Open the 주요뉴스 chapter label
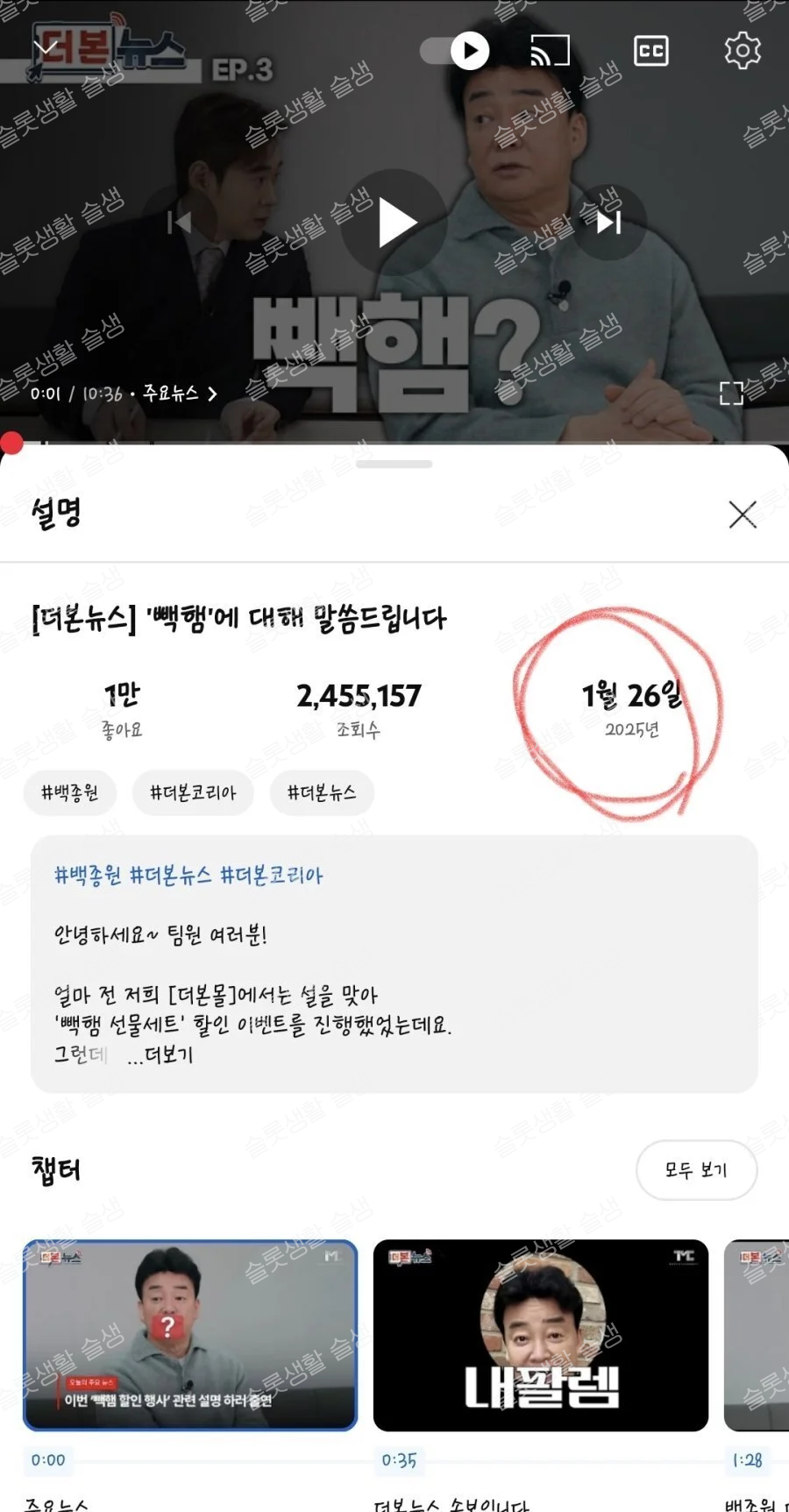Screen dimensions: 789x1512 click(x=179, y=394)
